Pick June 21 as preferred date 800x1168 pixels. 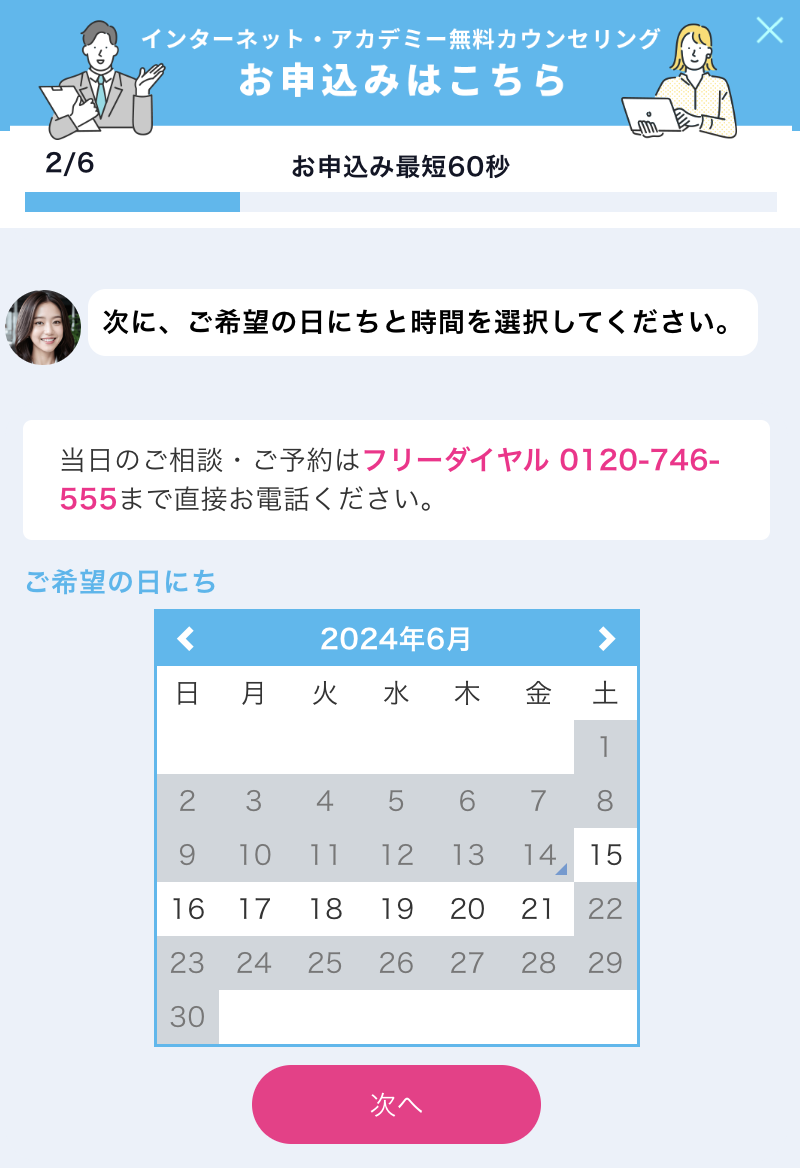pos(538,909)
